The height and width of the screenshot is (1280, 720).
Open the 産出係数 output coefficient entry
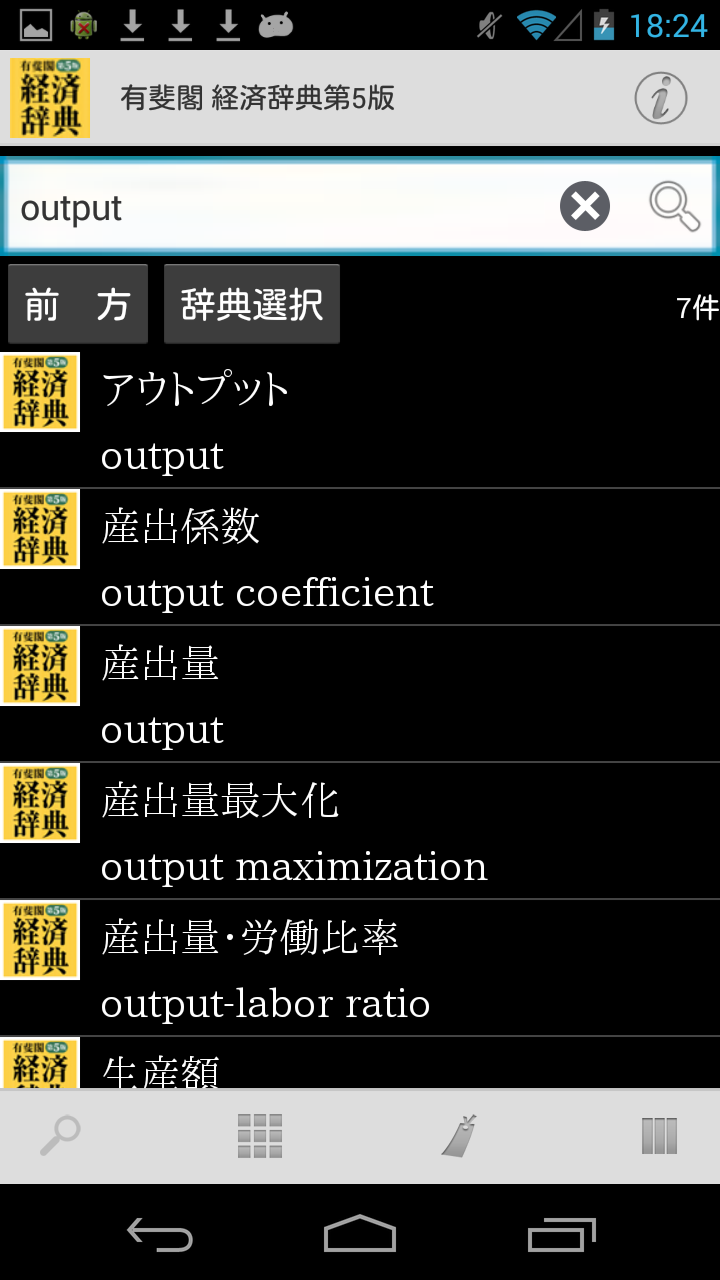point(360,557)
